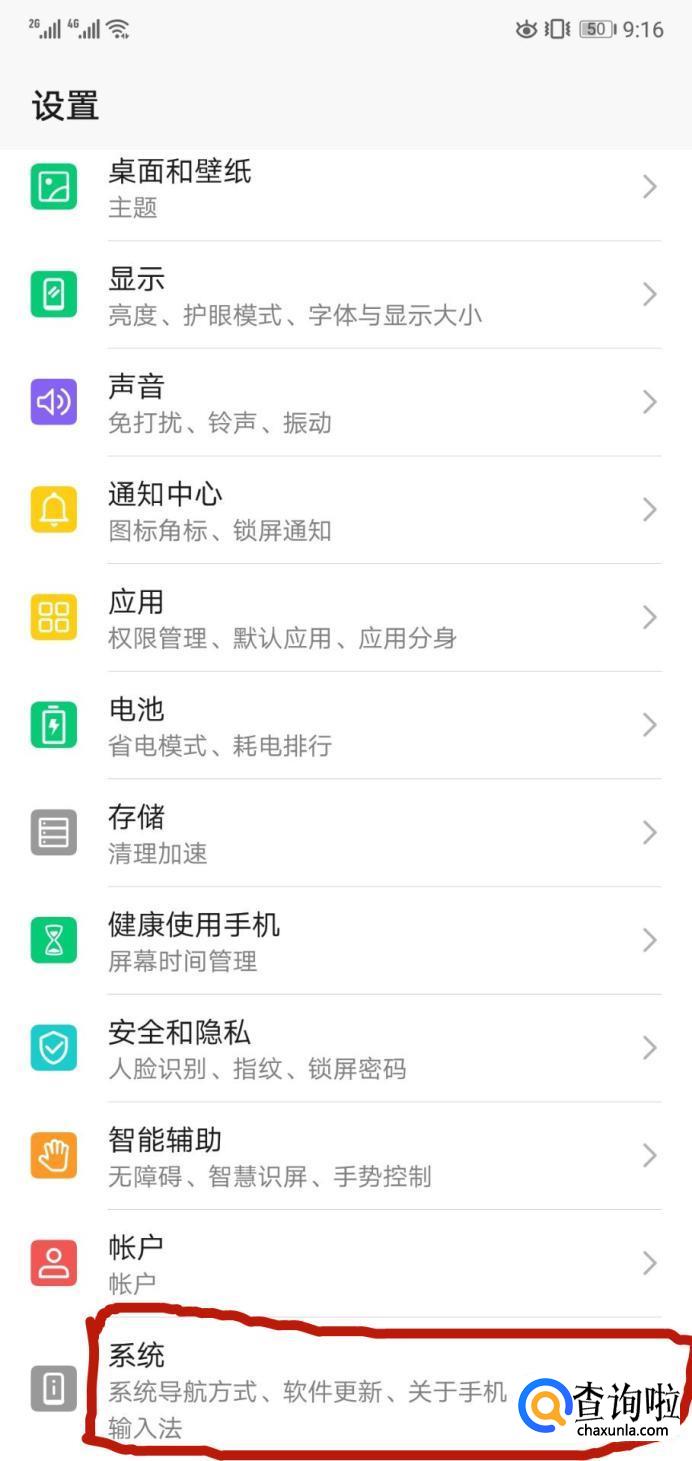Select the 帐户 row

(x=345, y=1264)
